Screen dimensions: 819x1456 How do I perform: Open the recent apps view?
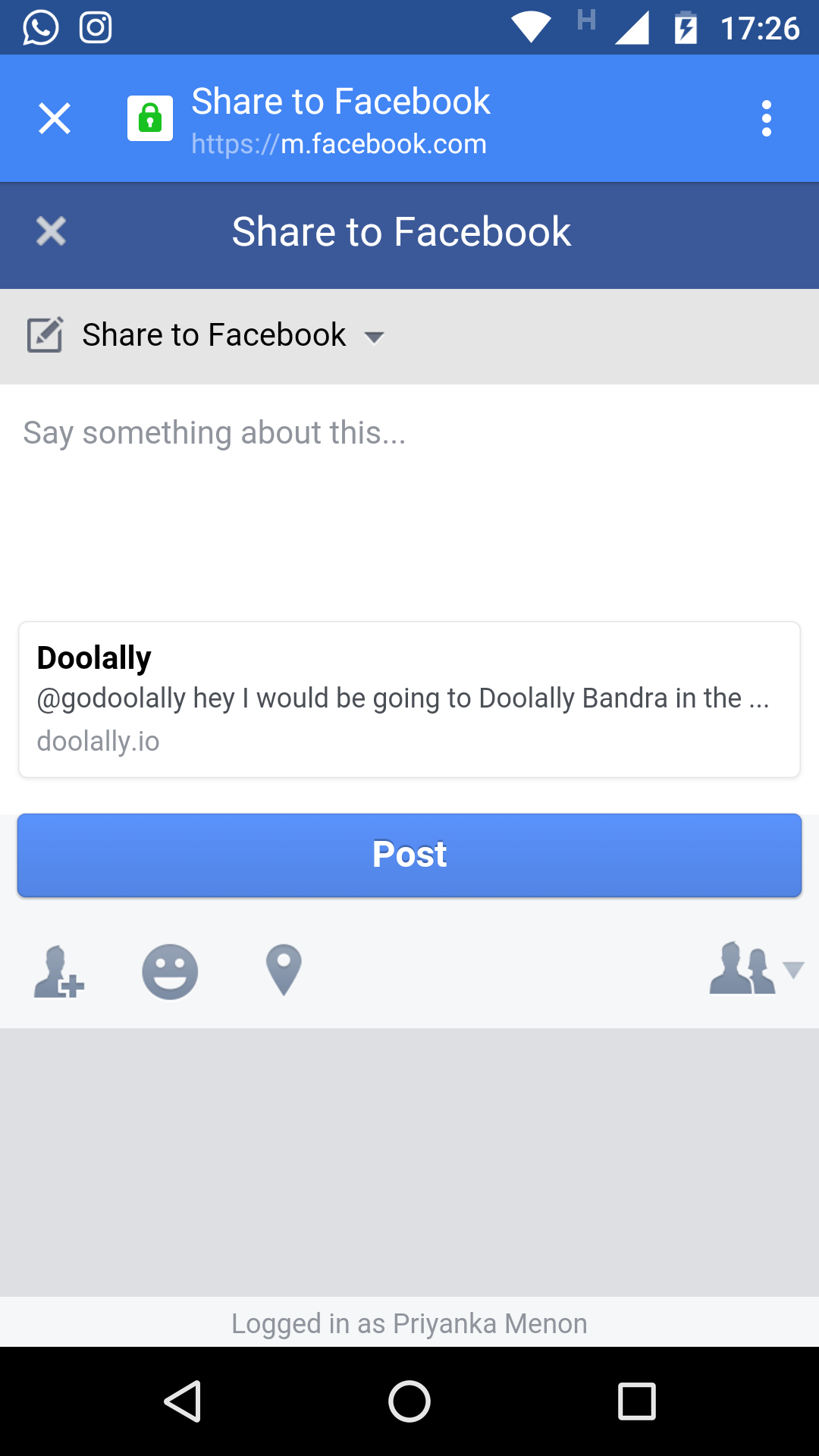click(x=637, y=1401)
